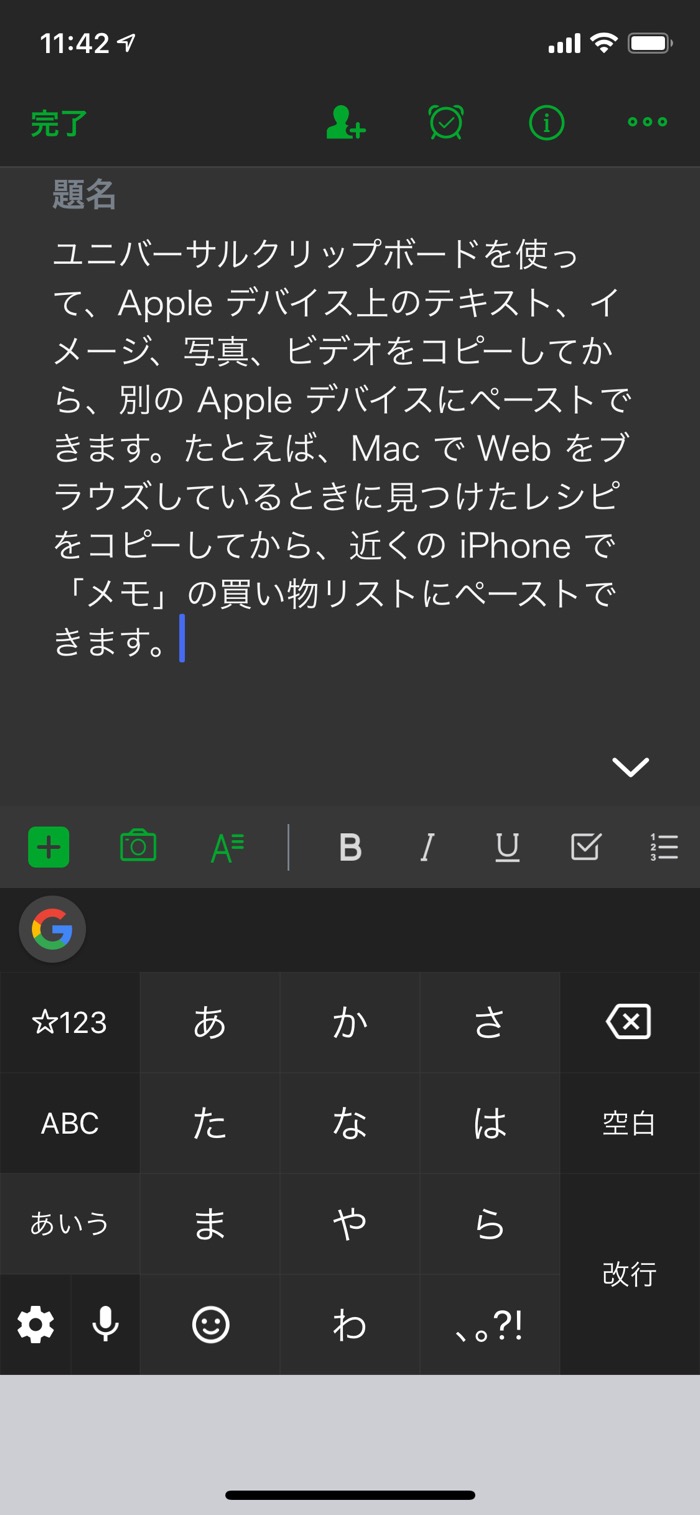Insert a numbered list
The image size is (700, 1515).
664,847
